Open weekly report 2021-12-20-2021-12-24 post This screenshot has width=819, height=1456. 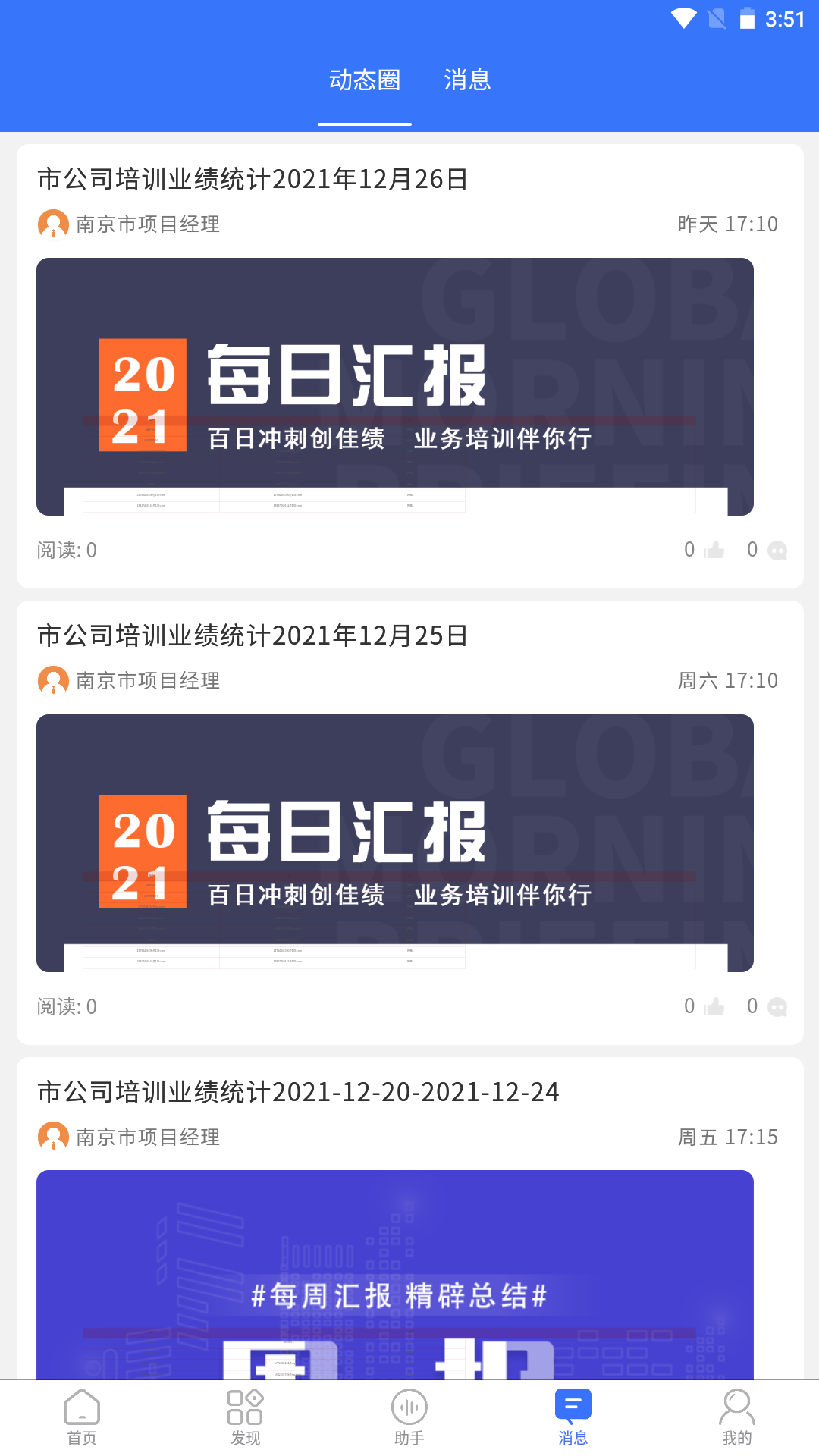click(298, 1092)
